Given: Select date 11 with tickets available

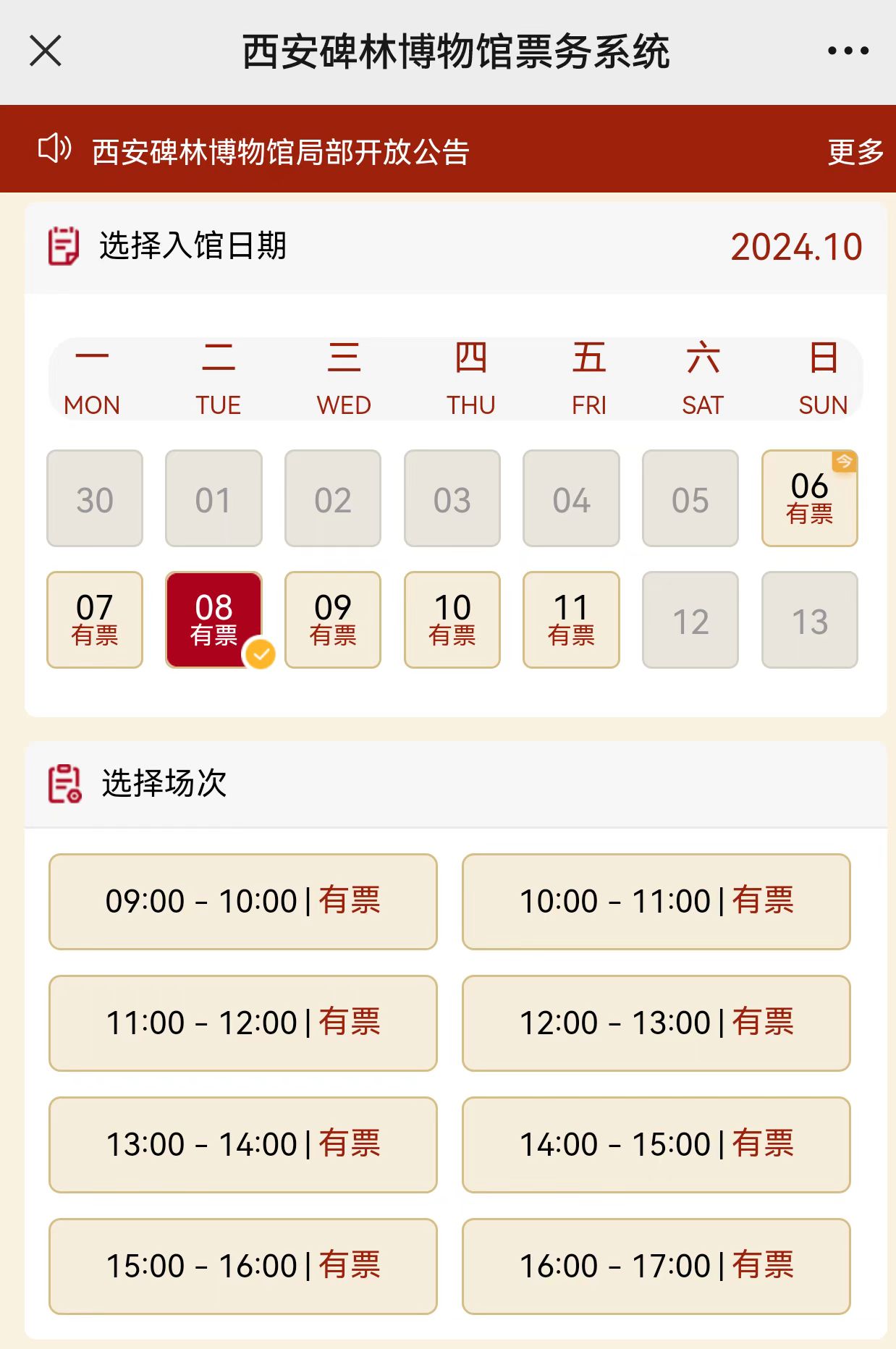Looking at the screenshot, I should pyautogui.click(x=571, y=619).
